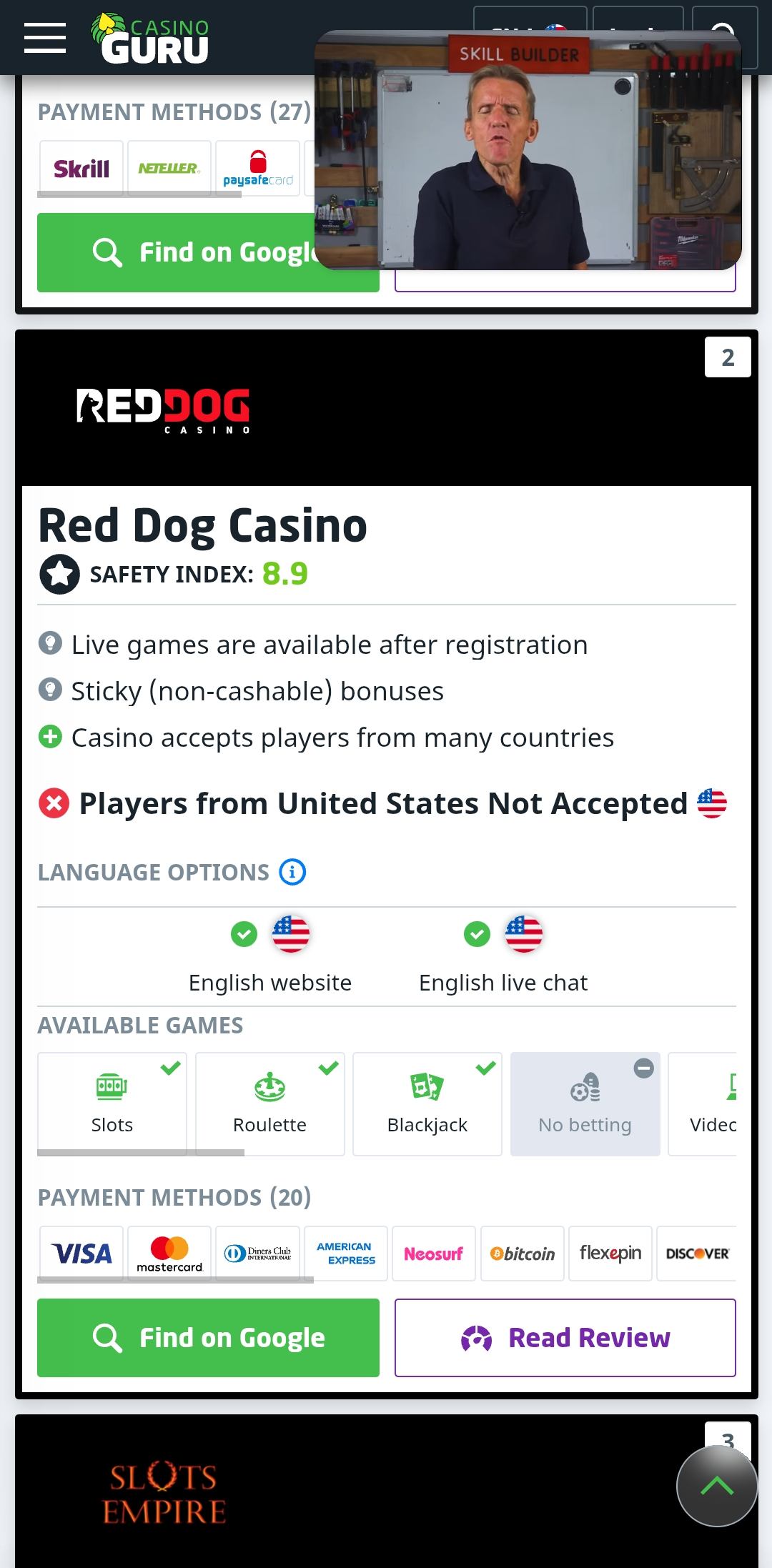Image resolution: width=772 pixels, height=1568 pixels.
Task: Open the floating Skill Builder video
Action: tap(528, 152)
